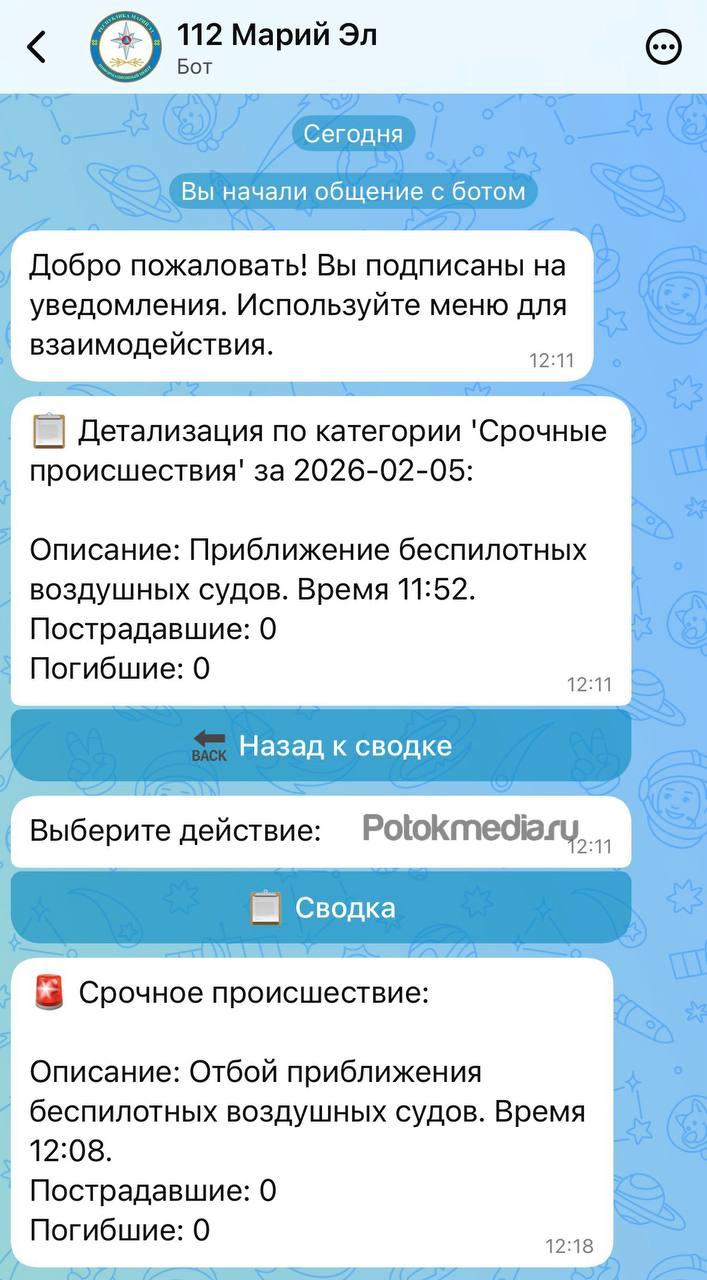Open the overflow menu with three dots
The image size is (707, 1280).
664,47
